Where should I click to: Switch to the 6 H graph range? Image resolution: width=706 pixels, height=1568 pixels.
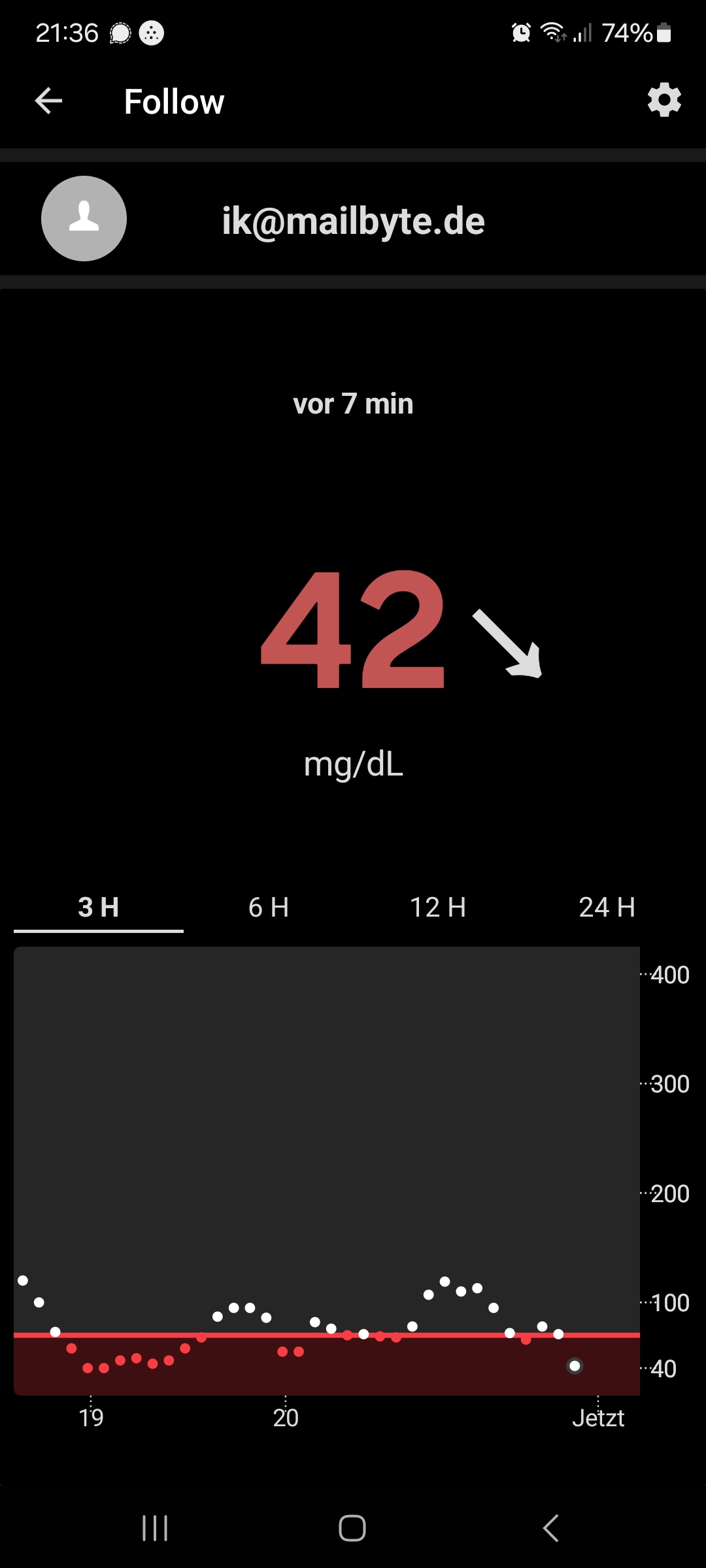[x=268, y=907]
